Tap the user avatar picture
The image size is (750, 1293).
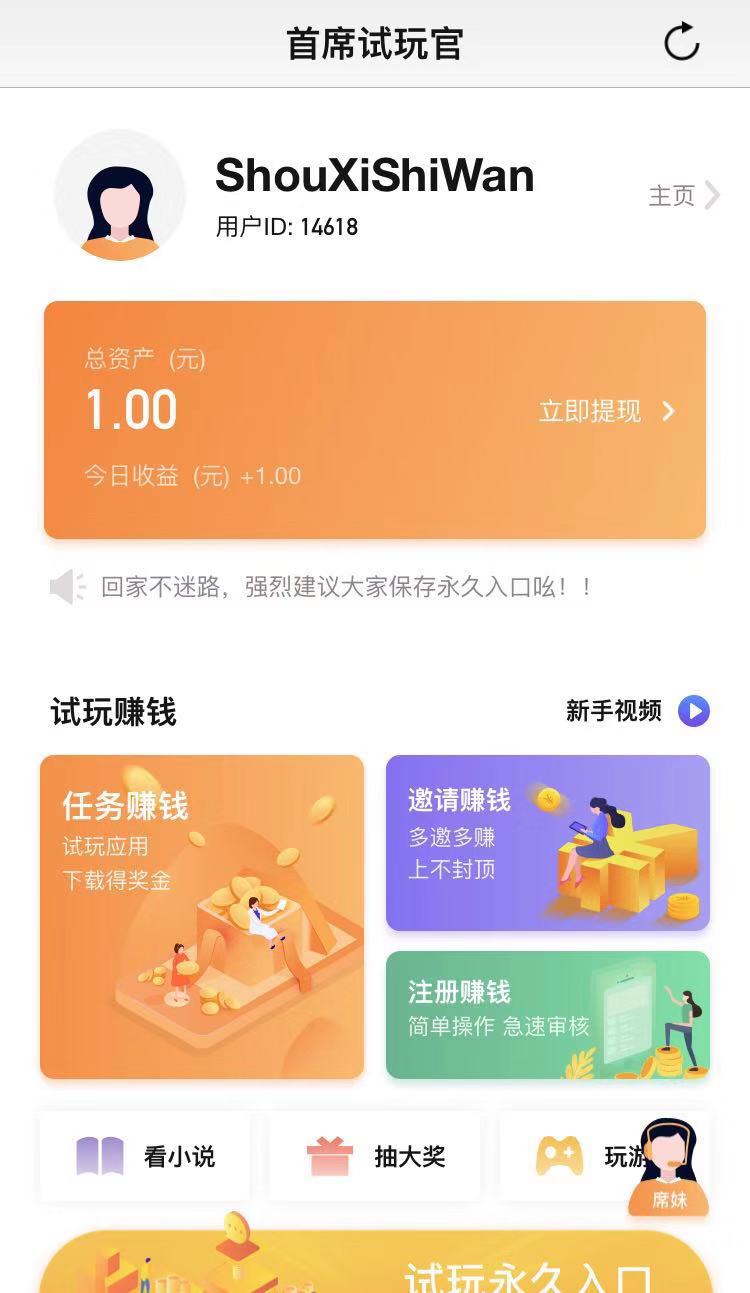click(x=120, y=196)
